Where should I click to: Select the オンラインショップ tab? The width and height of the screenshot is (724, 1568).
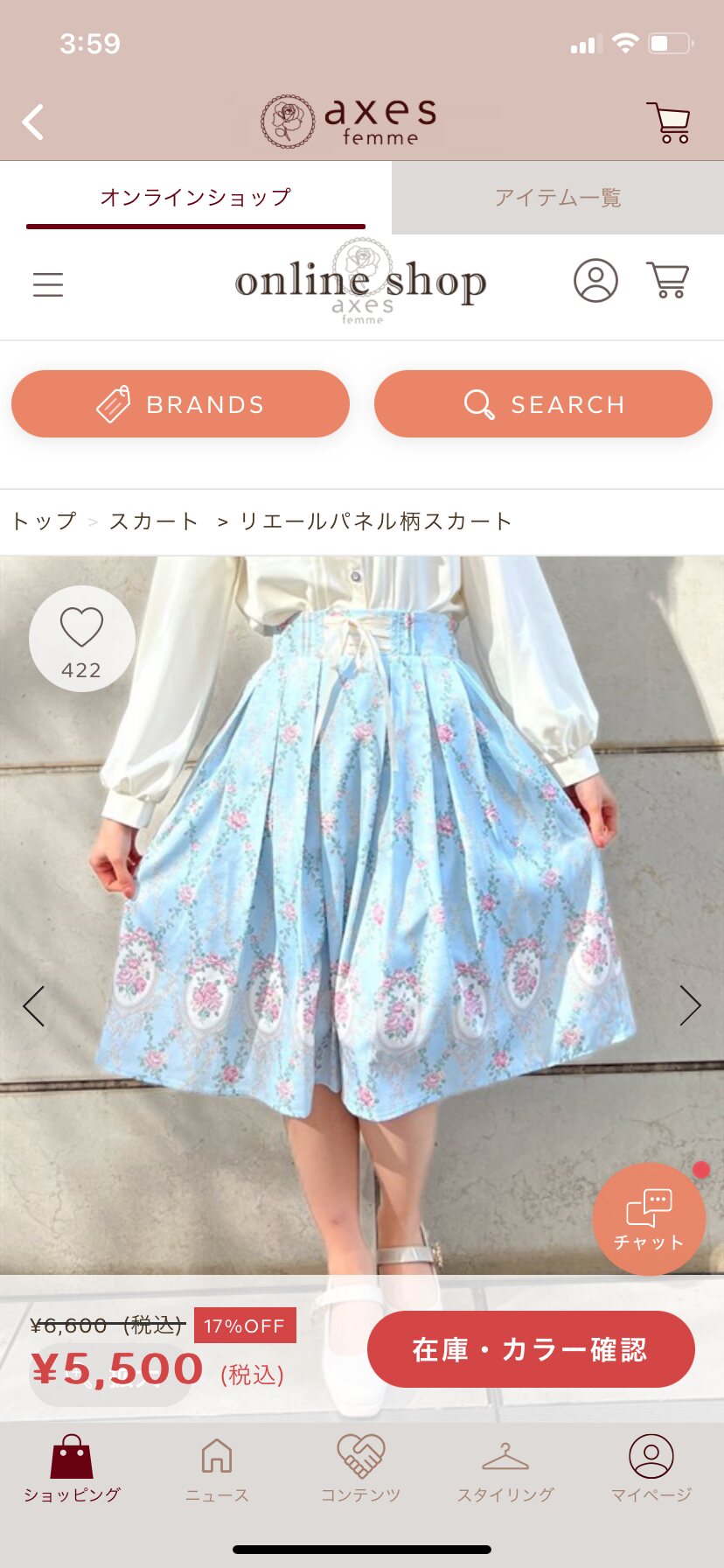pos(196,198)
